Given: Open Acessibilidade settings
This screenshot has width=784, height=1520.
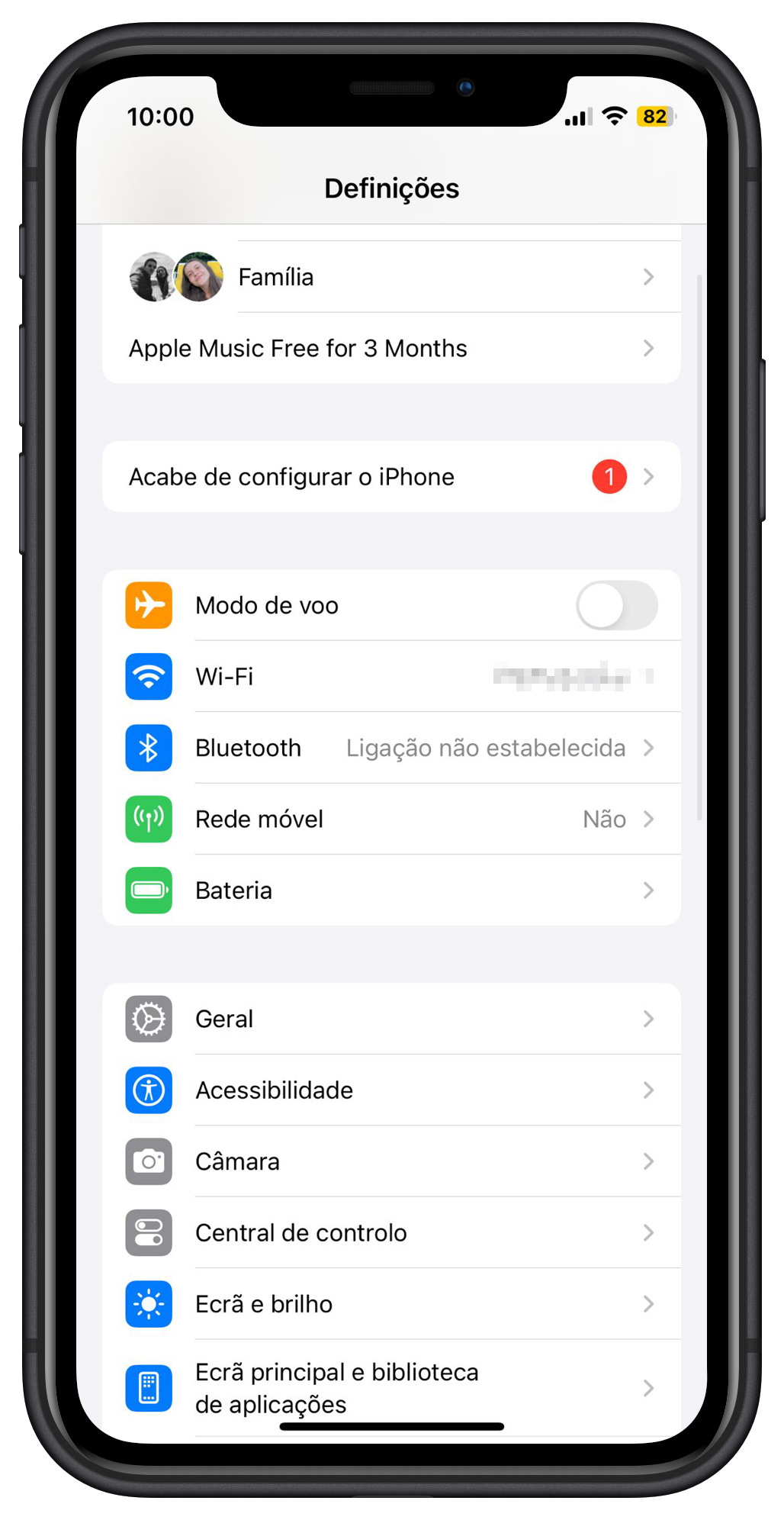Looking at the screenshot, I should [x=390, y=1090].
